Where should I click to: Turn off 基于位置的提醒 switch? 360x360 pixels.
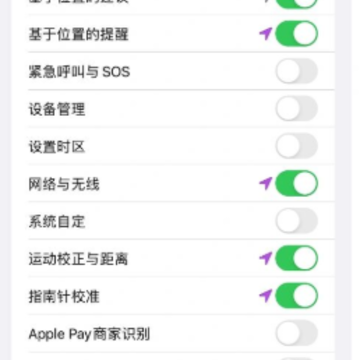296,34
